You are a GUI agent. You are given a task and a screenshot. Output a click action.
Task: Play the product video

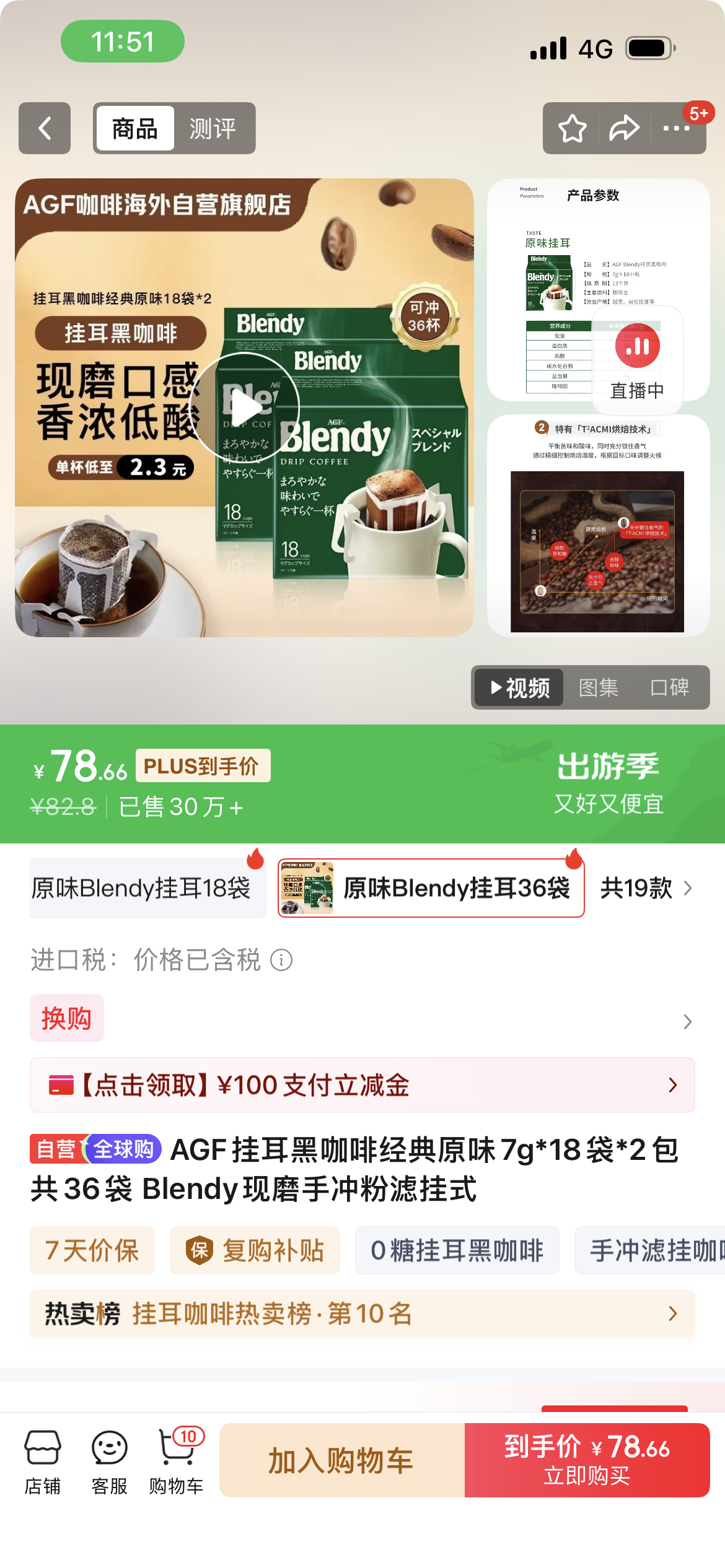(x=245, y=407)
